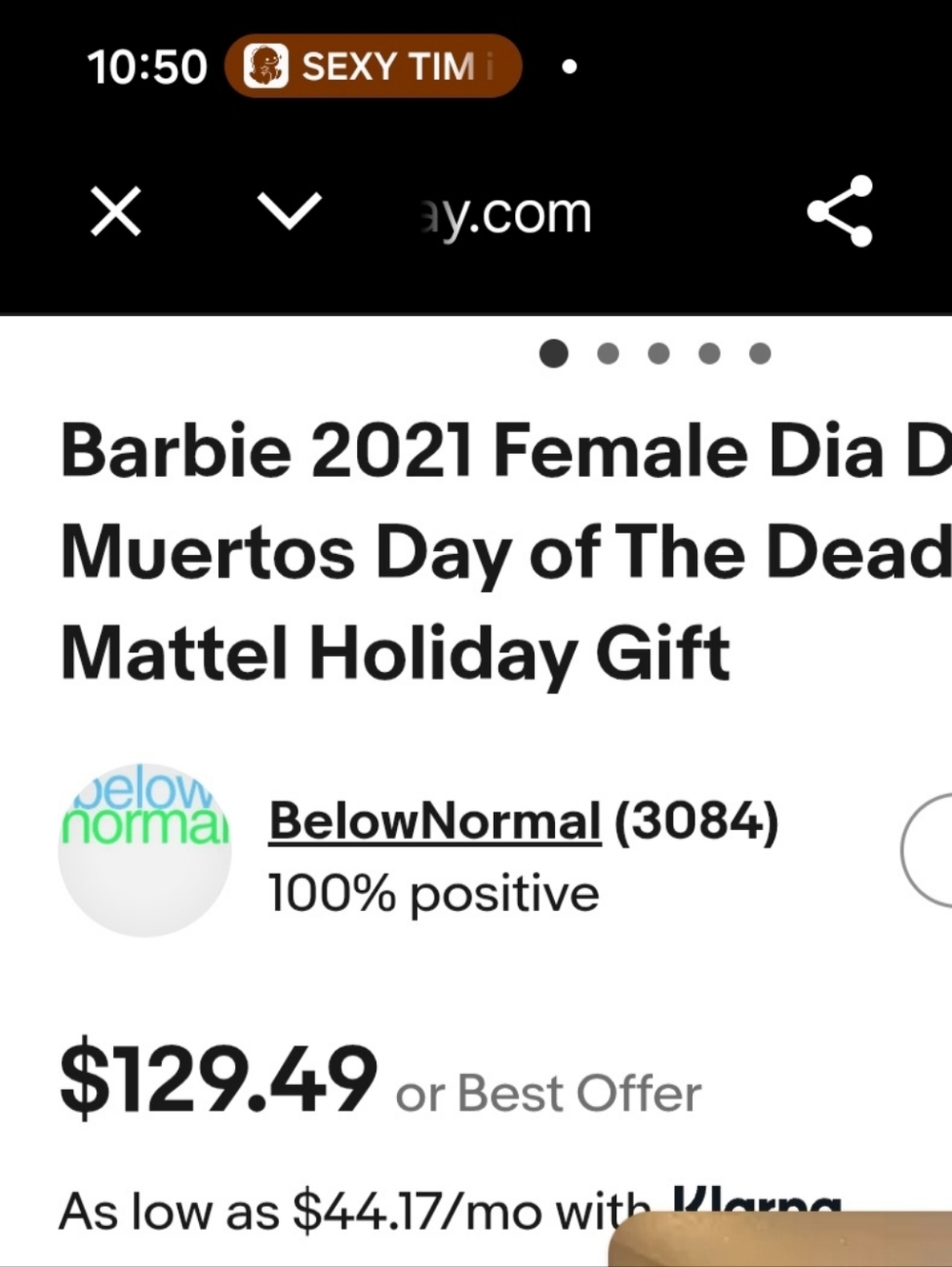This screenshot has width=952, height=1267.
Task: Tap the notification dot next to SEXY TIM
Action: (569, 66)
